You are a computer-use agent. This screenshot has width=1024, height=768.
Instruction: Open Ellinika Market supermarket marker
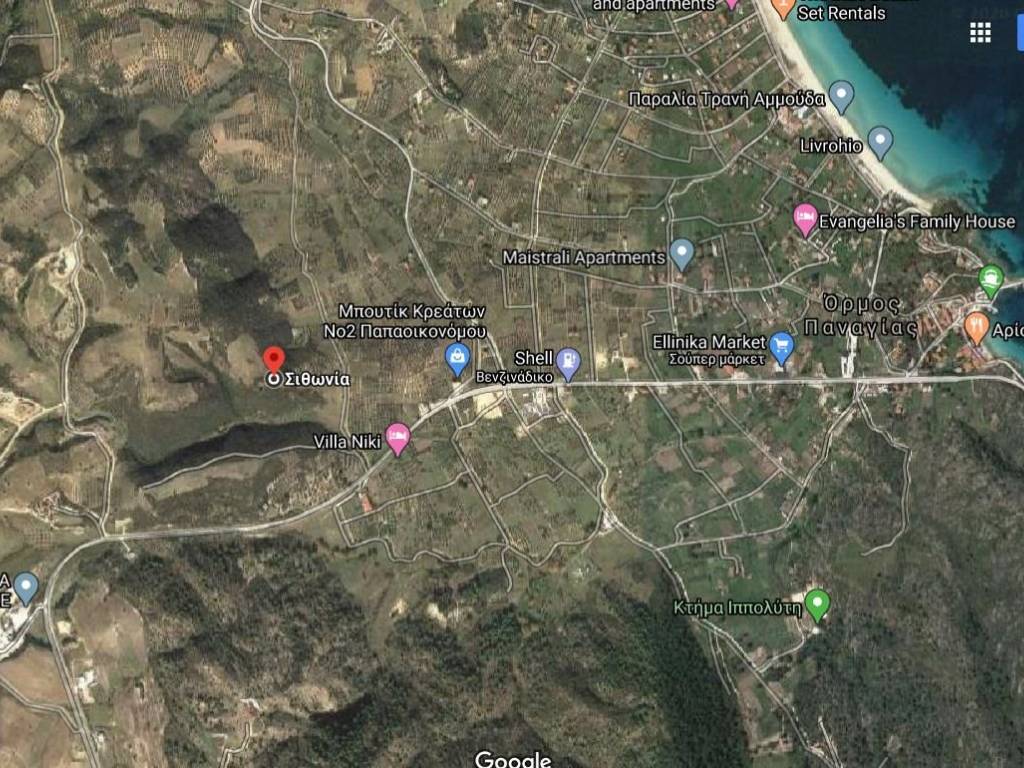[x=782, y=348]
